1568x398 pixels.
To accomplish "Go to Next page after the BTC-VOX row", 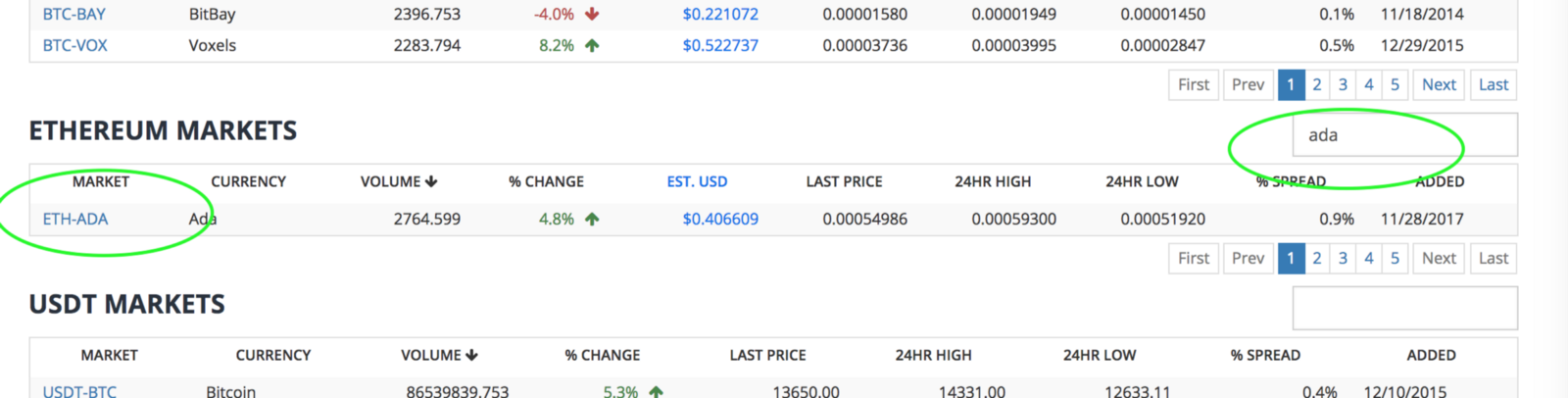I will 1439,84.
